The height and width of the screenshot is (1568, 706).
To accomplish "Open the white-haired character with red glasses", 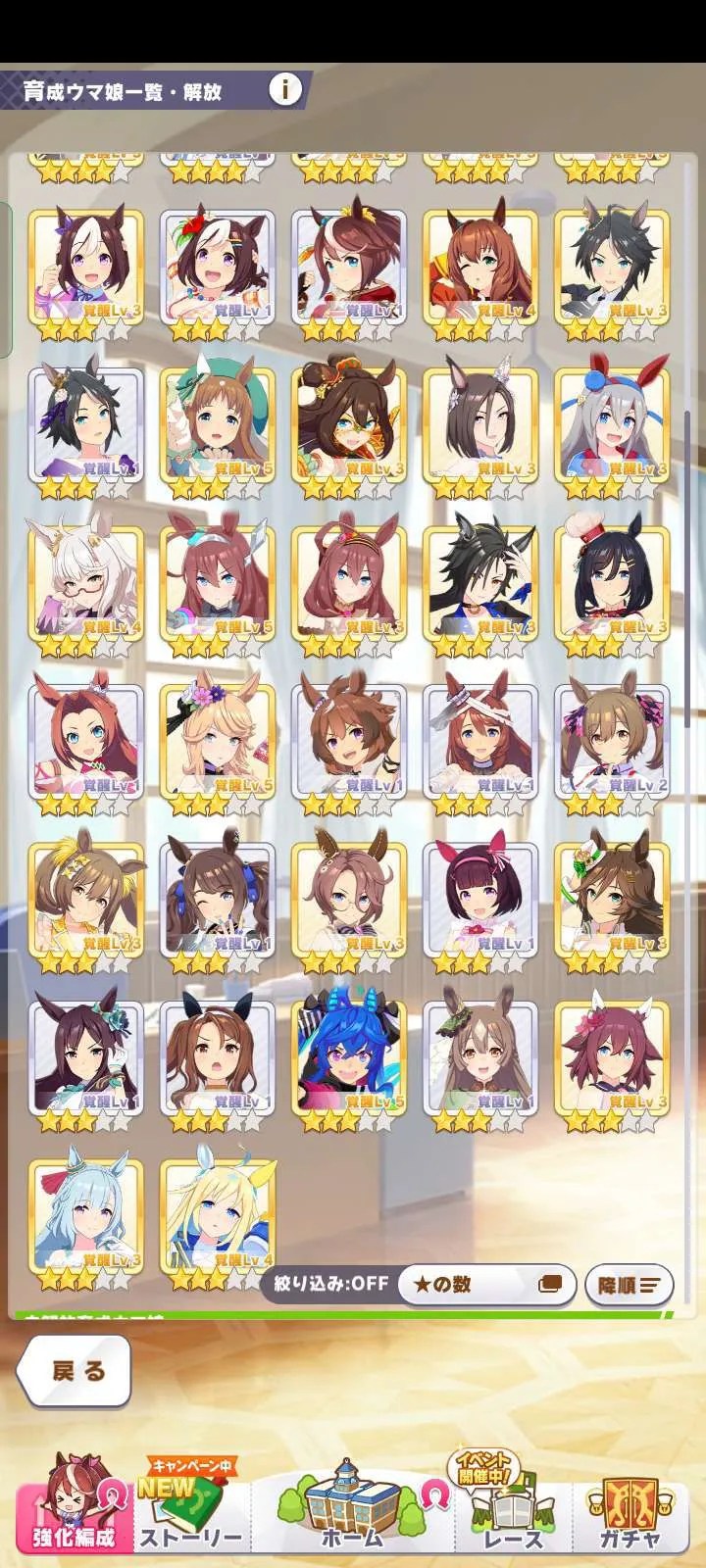I will pos(86,583).
